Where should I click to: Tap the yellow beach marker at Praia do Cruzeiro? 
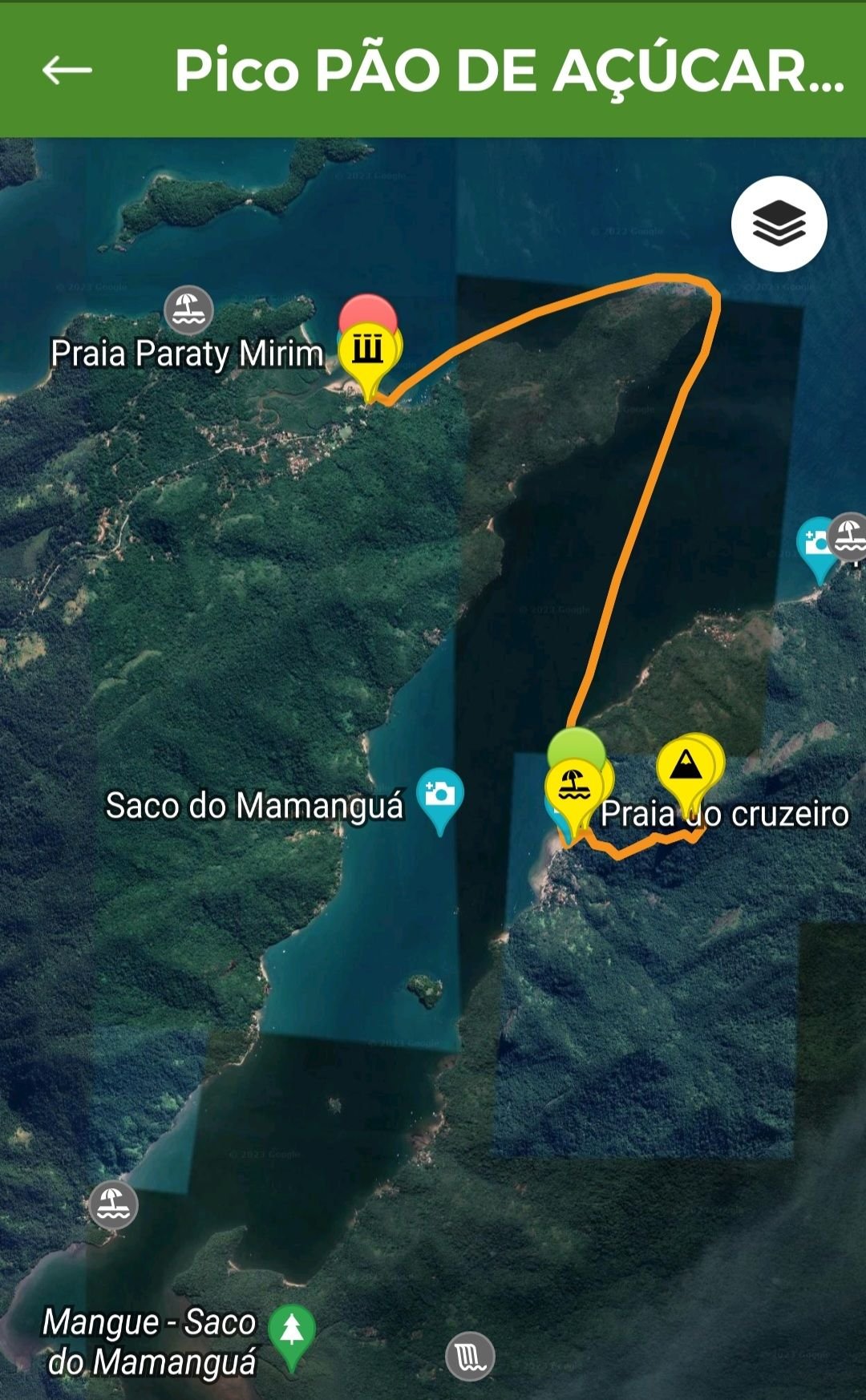(x=573, y=788)
